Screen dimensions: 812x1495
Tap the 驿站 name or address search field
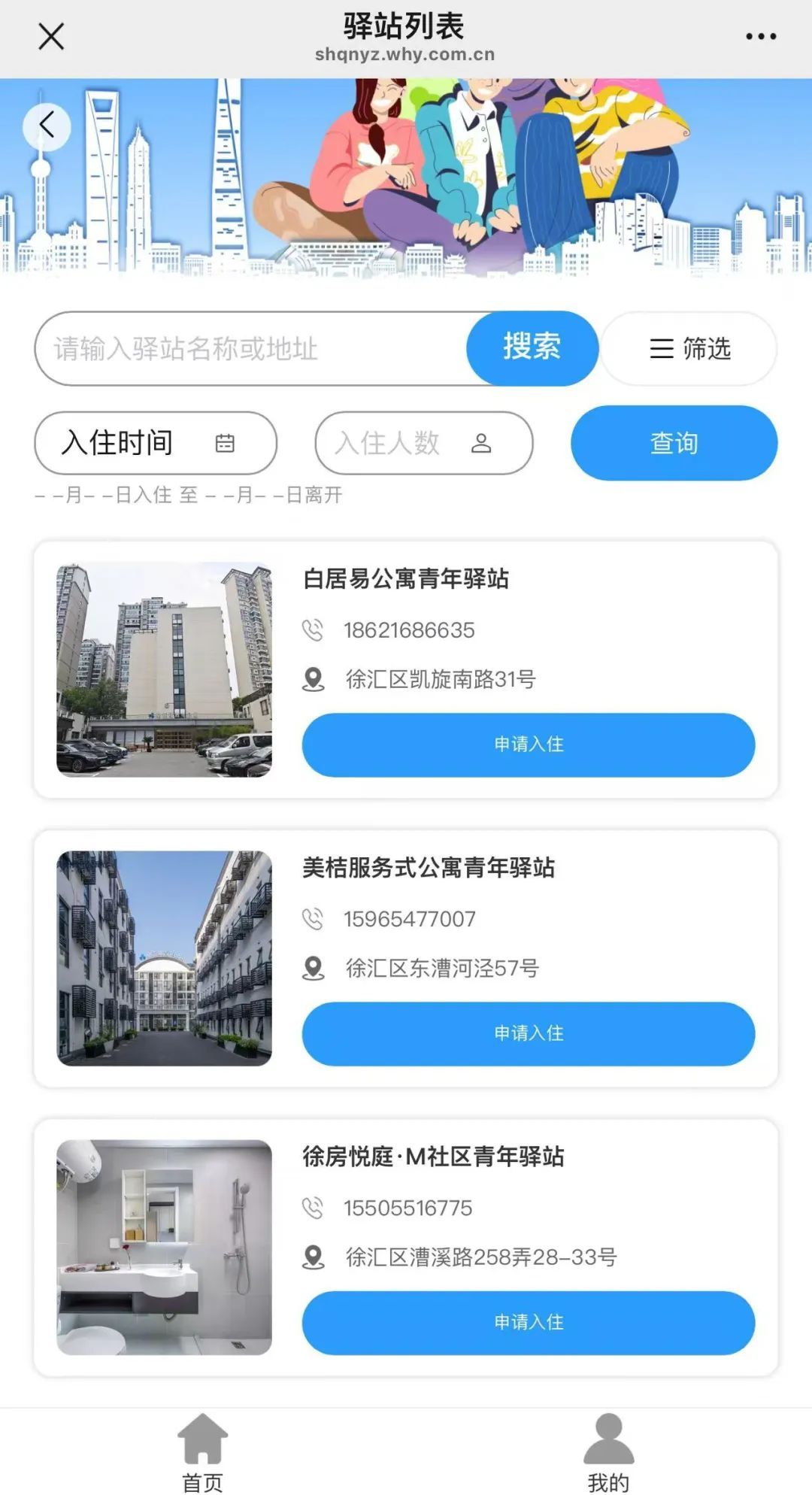pyautogui.click(x=252, y=349)
